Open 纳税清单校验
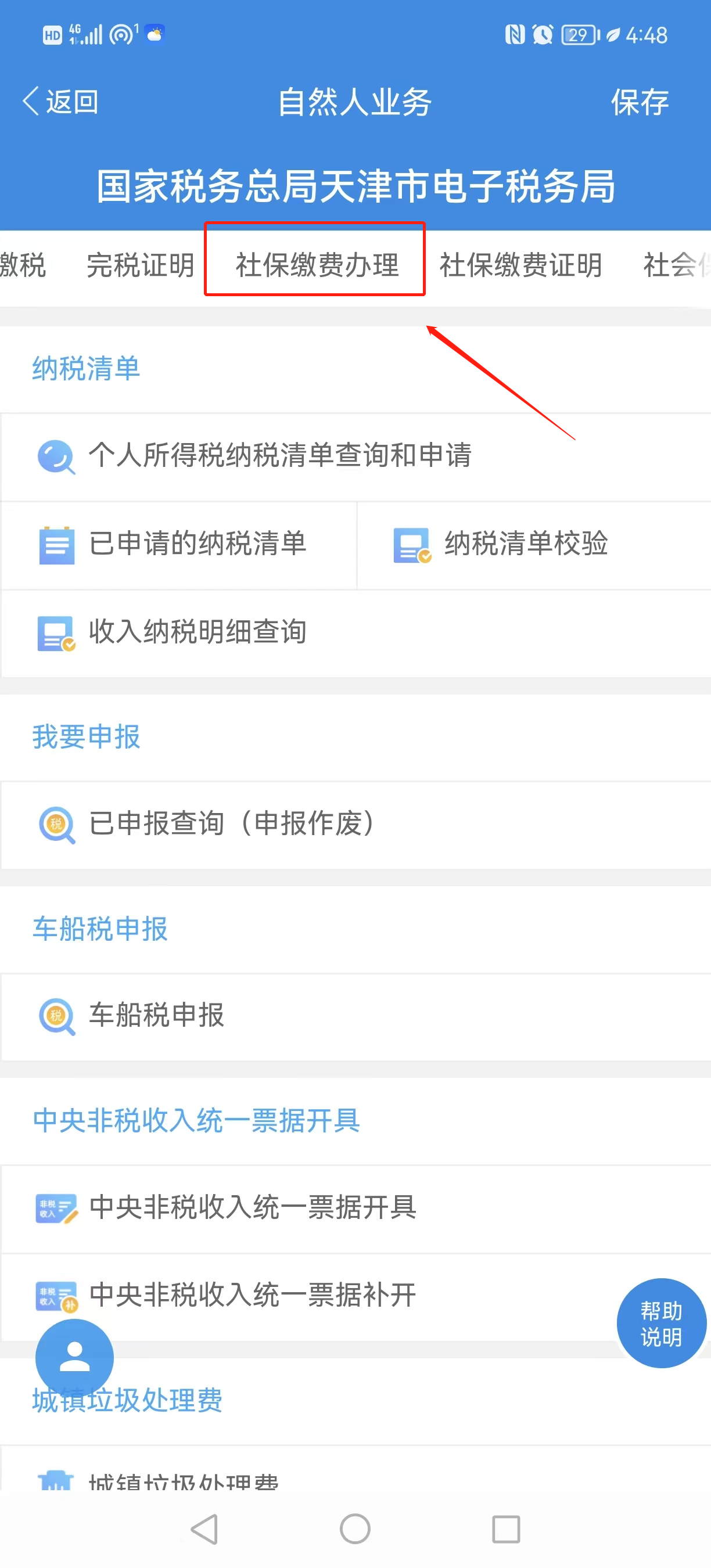Viewport: 711px width, 1568px height. click(525, 544)
